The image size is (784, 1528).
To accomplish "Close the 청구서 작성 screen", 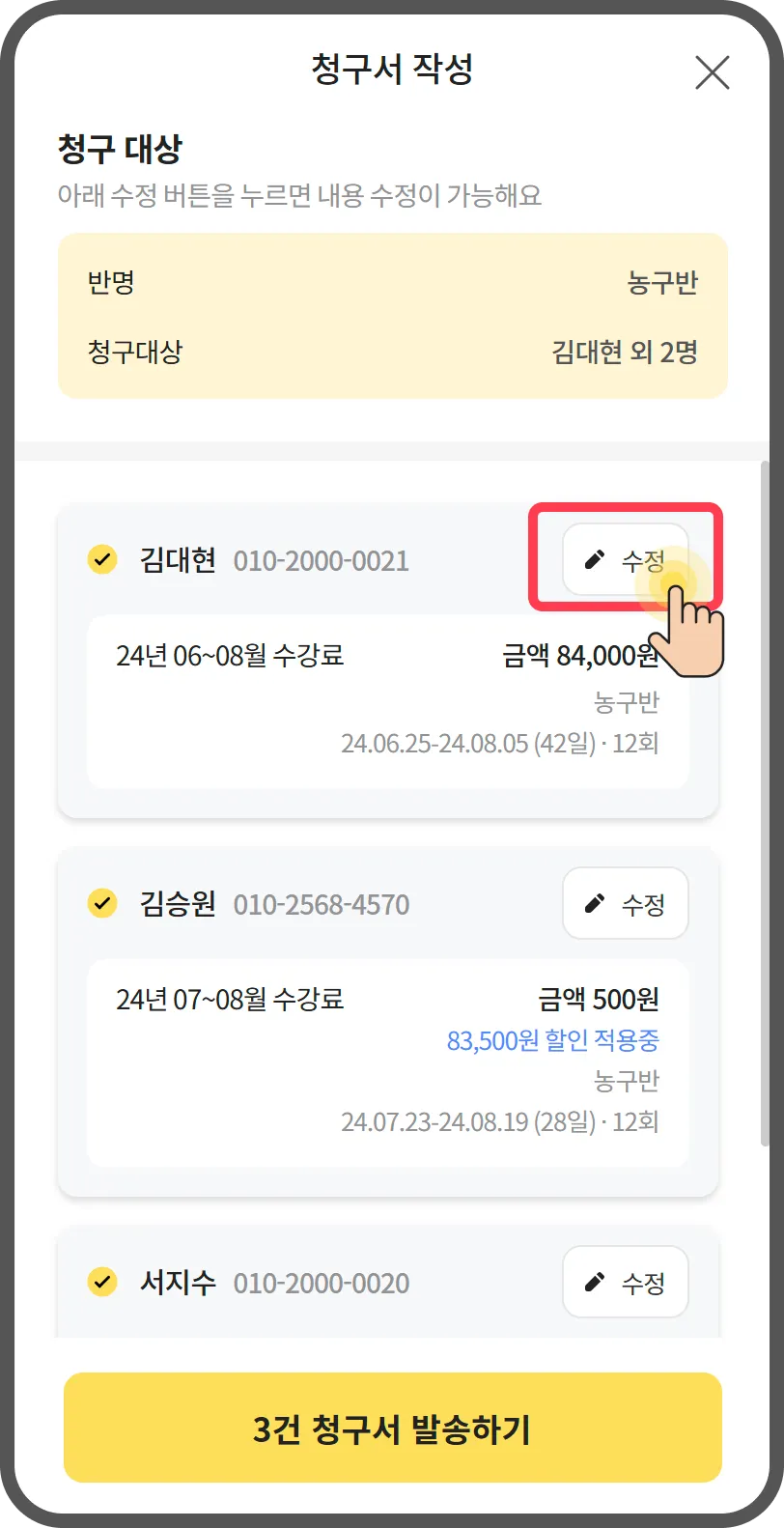I will 713,72.
